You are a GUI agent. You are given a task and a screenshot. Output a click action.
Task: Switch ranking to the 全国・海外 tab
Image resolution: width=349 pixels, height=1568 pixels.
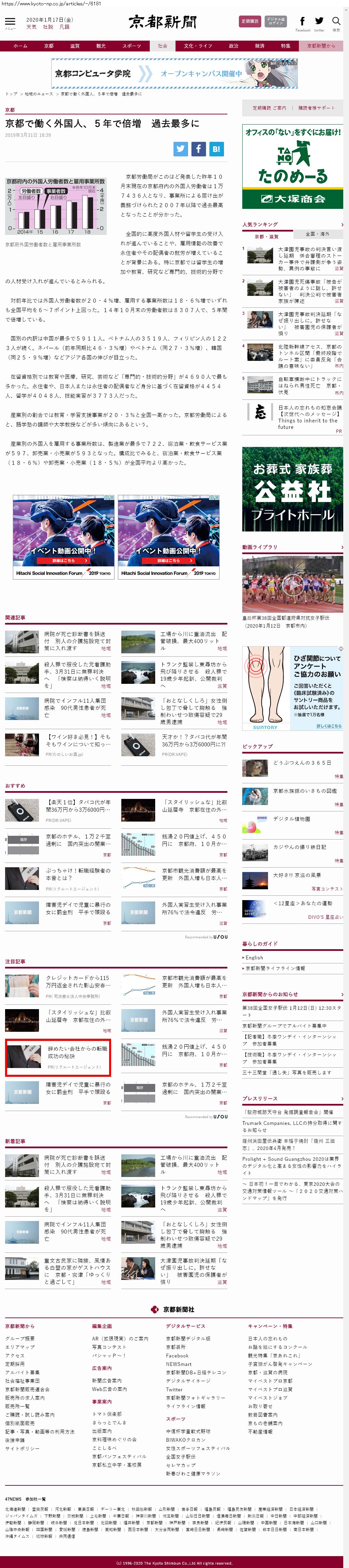[317, 234]
